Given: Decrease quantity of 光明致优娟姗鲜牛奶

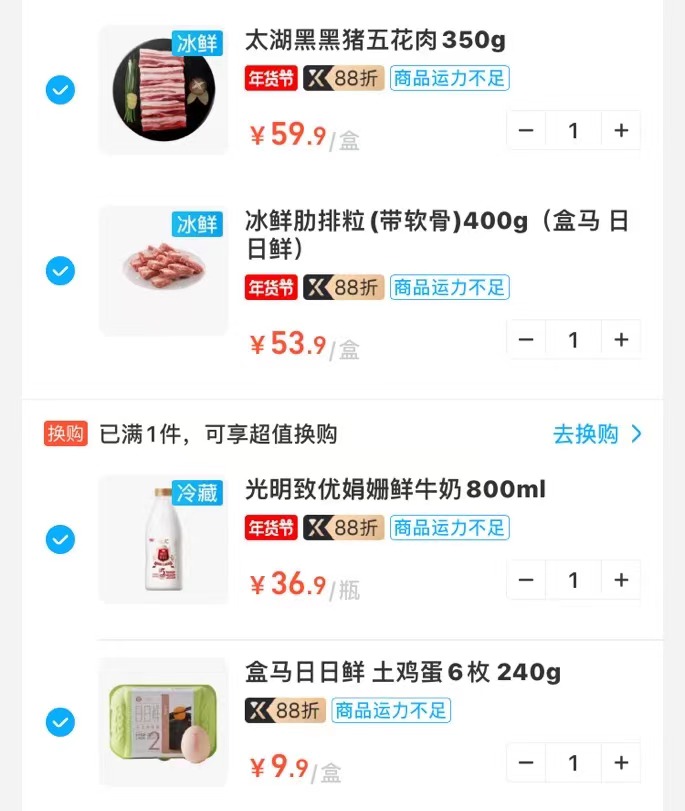Looking at the screenshot, I should (526, 580).
